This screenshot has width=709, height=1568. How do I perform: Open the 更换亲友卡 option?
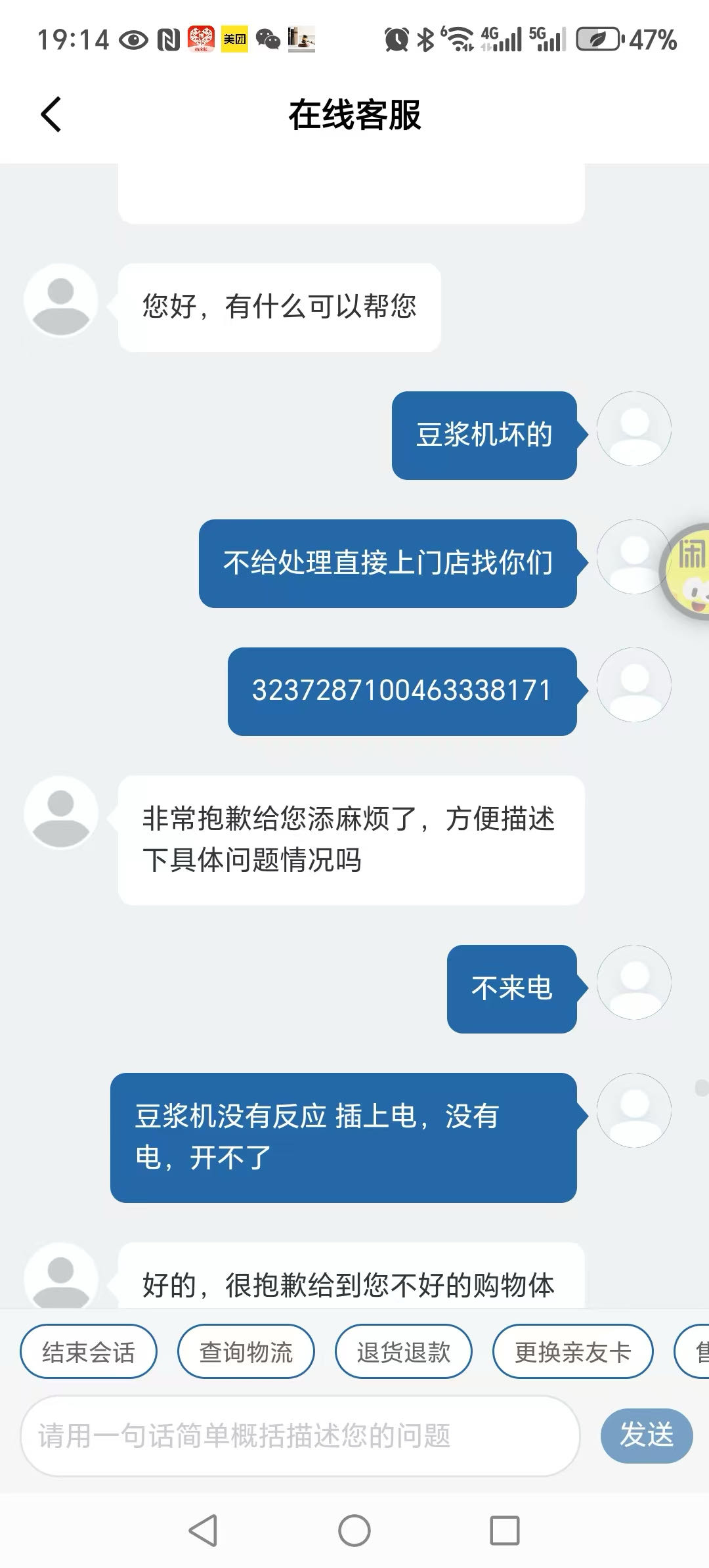pyautogui.click(x=572, y=1352)
